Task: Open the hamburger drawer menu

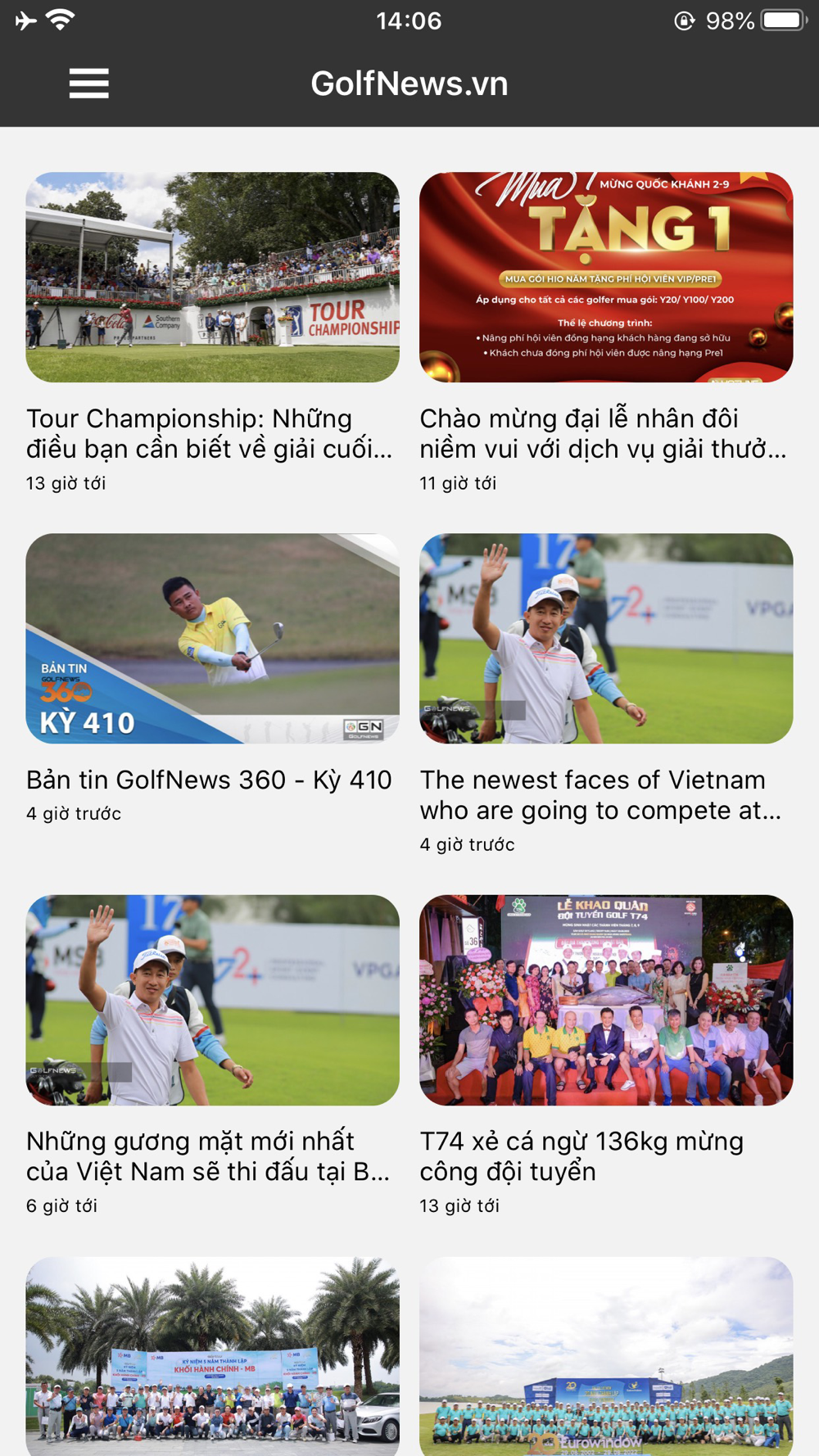Action: tap(88, 84)
